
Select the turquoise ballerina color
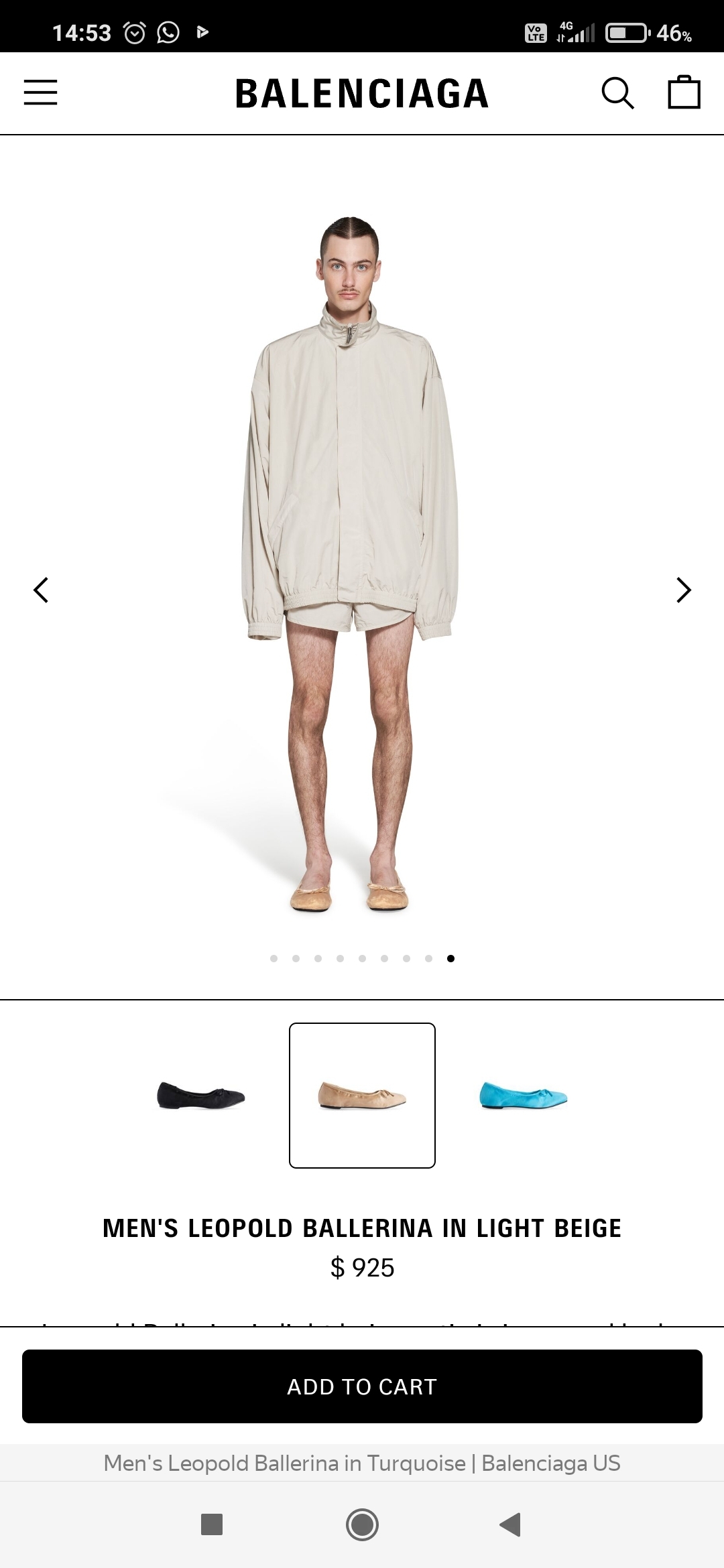524,1096
